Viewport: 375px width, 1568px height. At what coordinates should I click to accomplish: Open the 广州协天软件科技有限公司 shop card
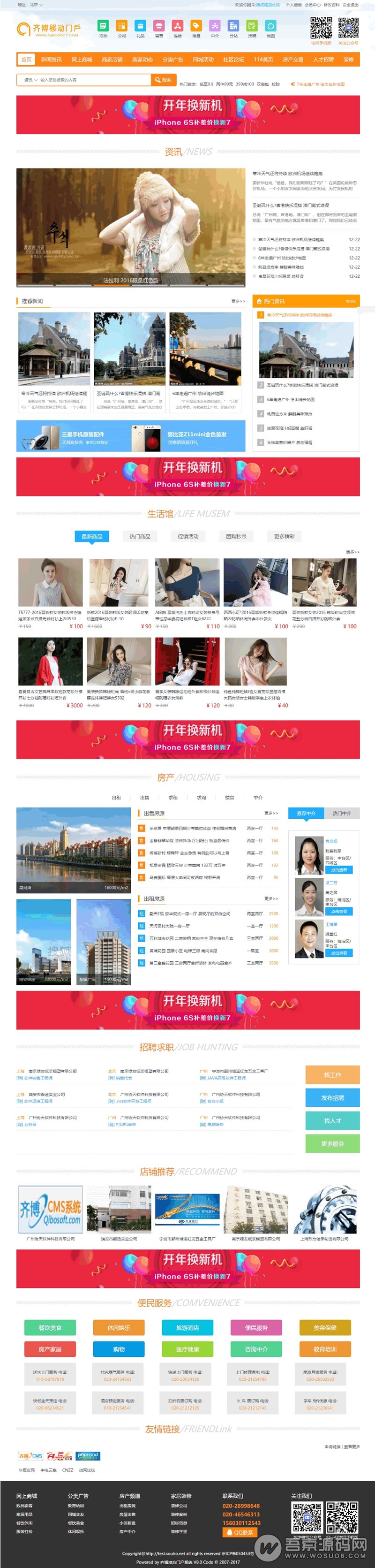click(x=51, y=1212)
